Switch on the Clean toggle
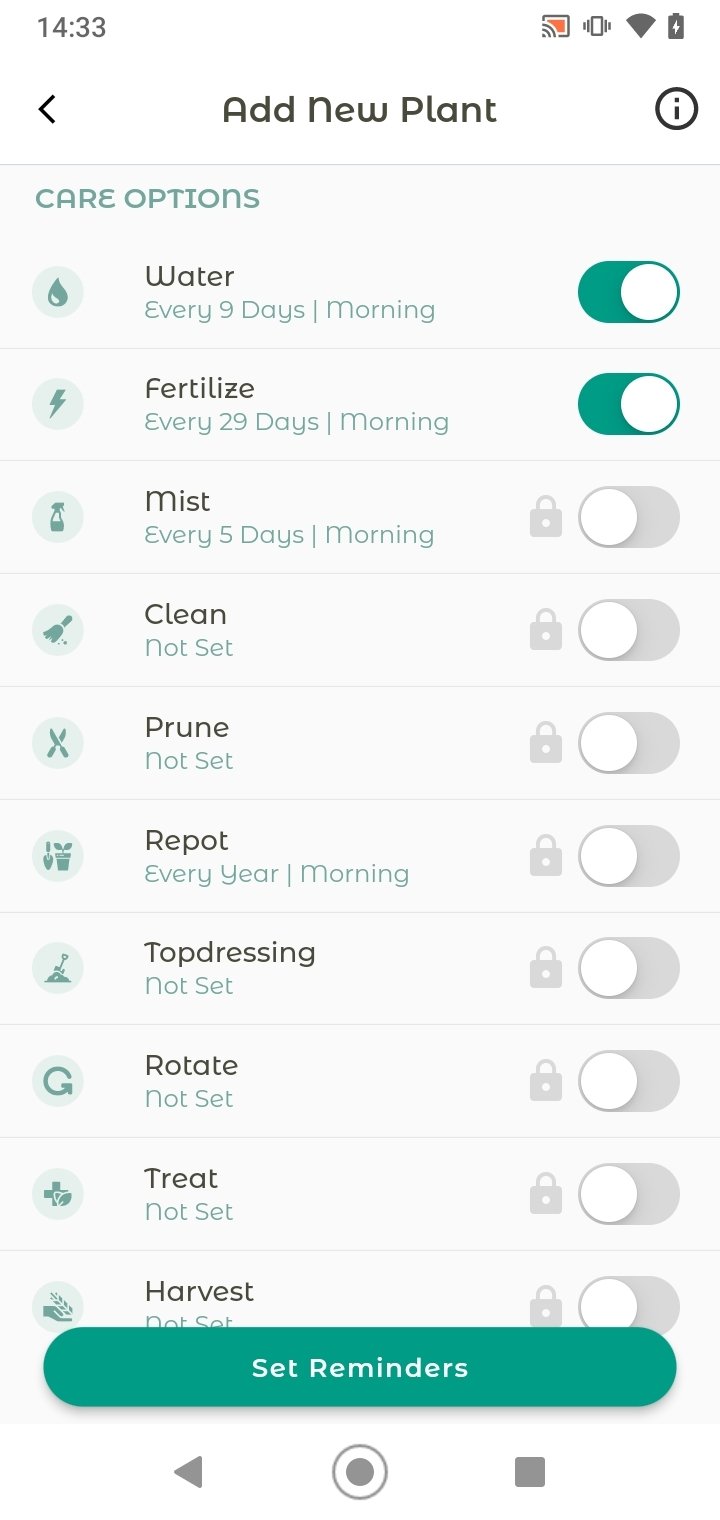This screenshot has height=1520, width=720. (x=628, y=630)
